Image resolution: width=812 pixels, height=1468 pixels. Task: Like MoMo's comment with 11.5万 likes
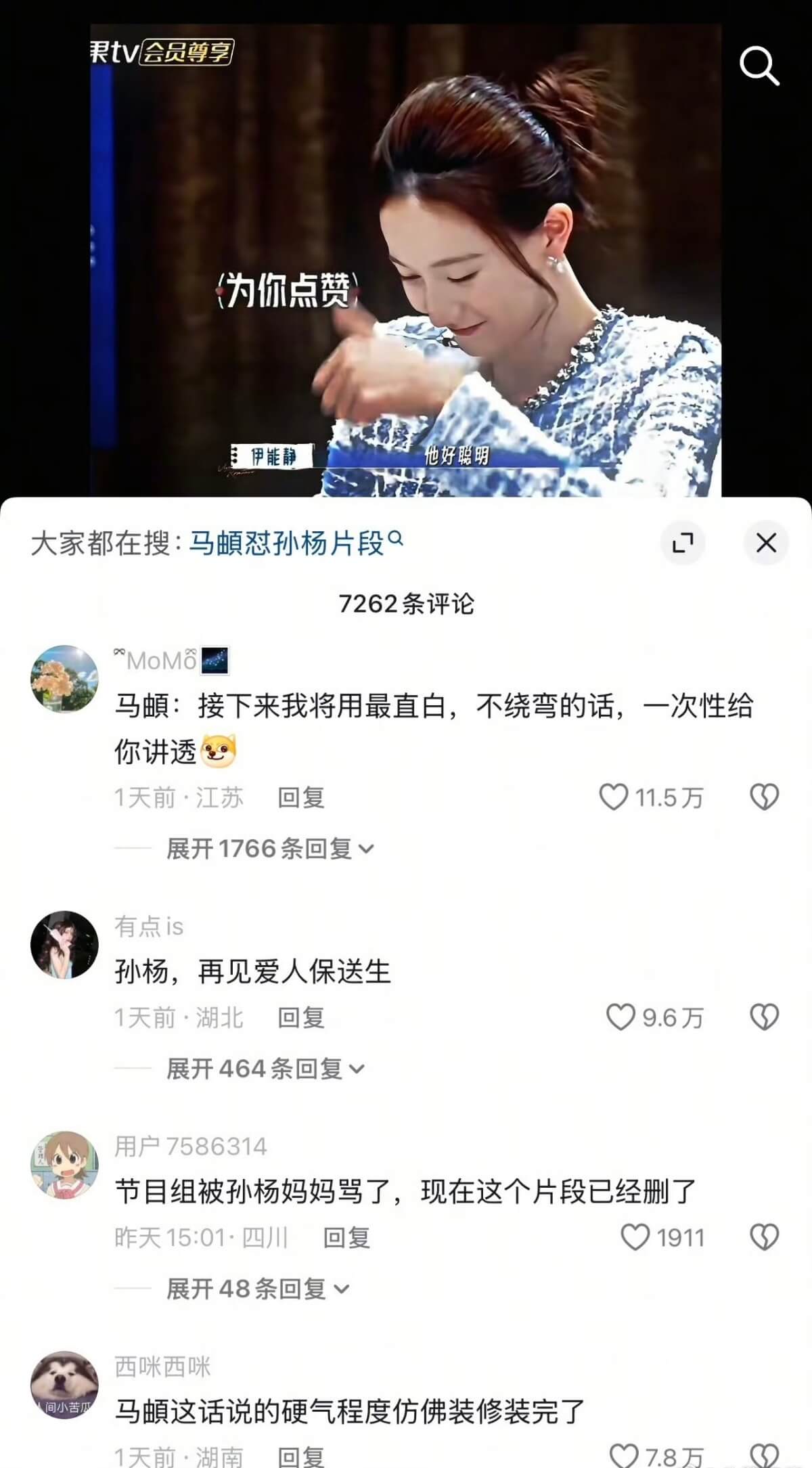(x=614, y=797)
